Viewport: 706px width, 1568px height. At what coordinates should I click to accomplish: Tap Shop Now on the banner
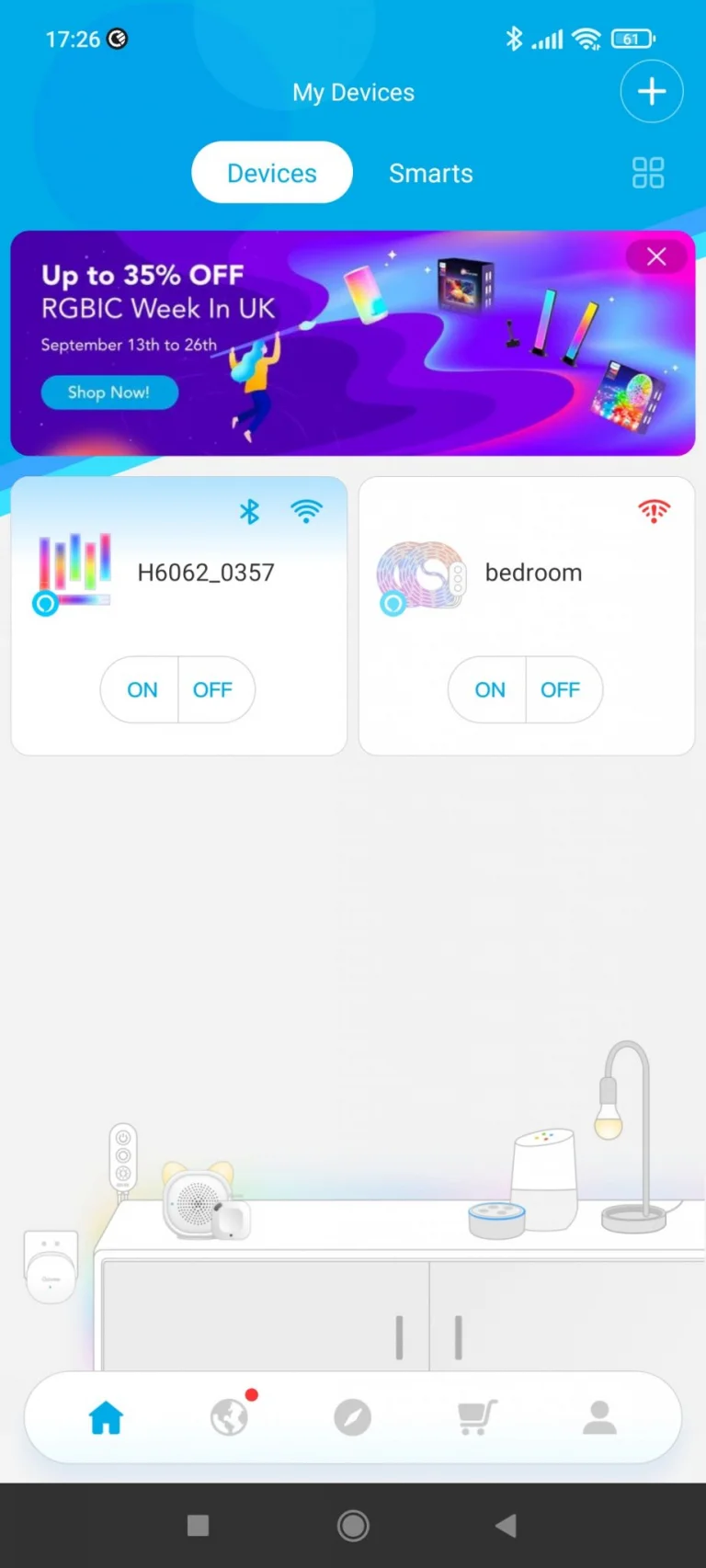coord(109,392)
